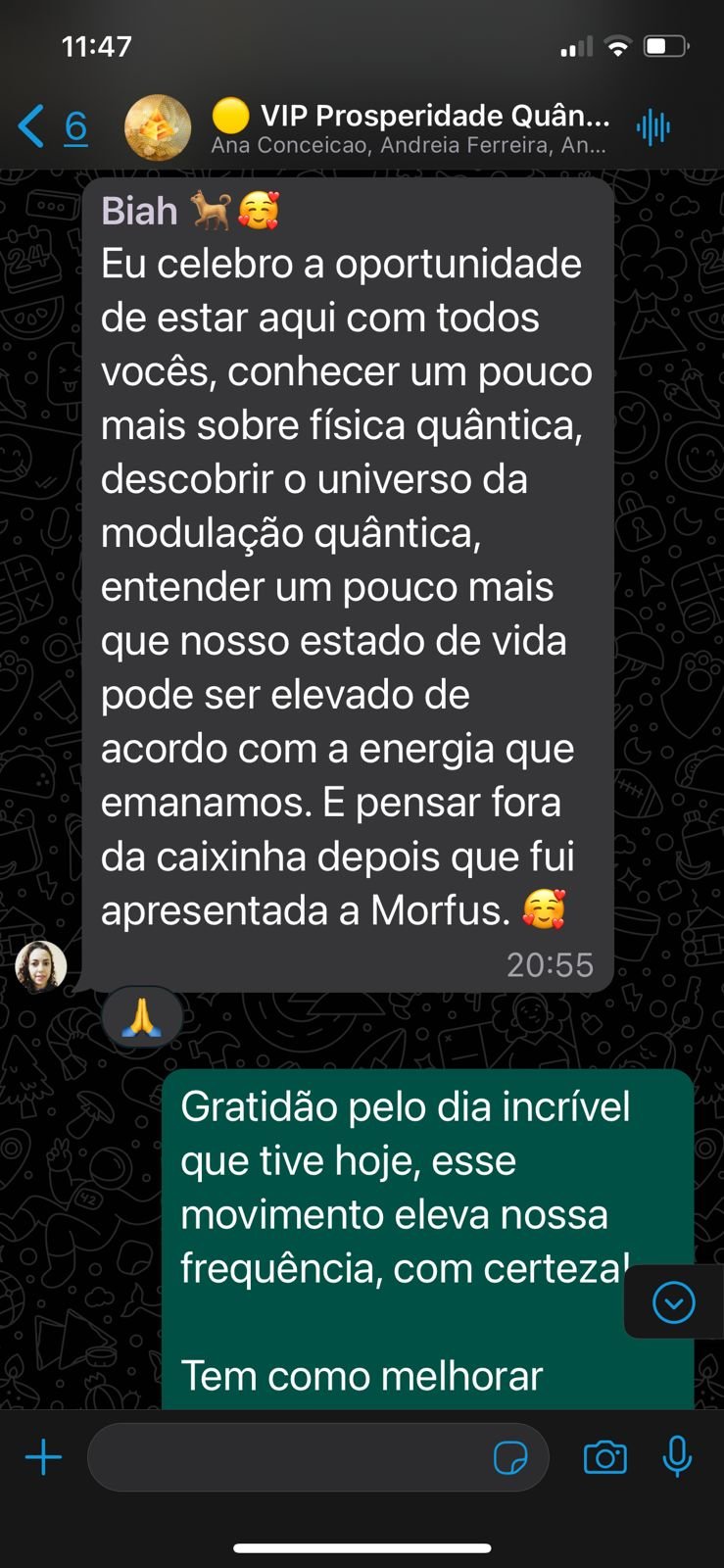The height and width of the screenshot is (1568, 724).
Task: Tap the cellular signal bars indicator
Action: [574, 45]
